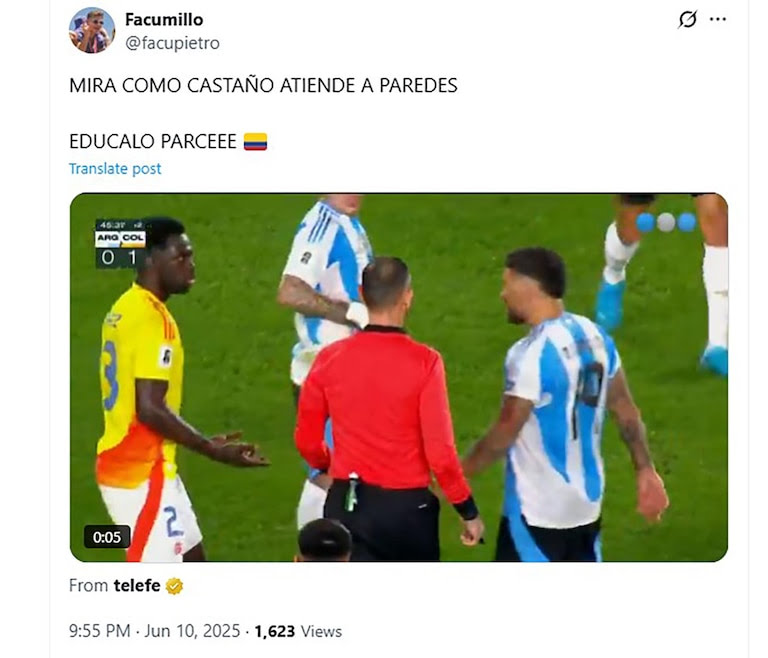Translate post to English

[115, 169]
